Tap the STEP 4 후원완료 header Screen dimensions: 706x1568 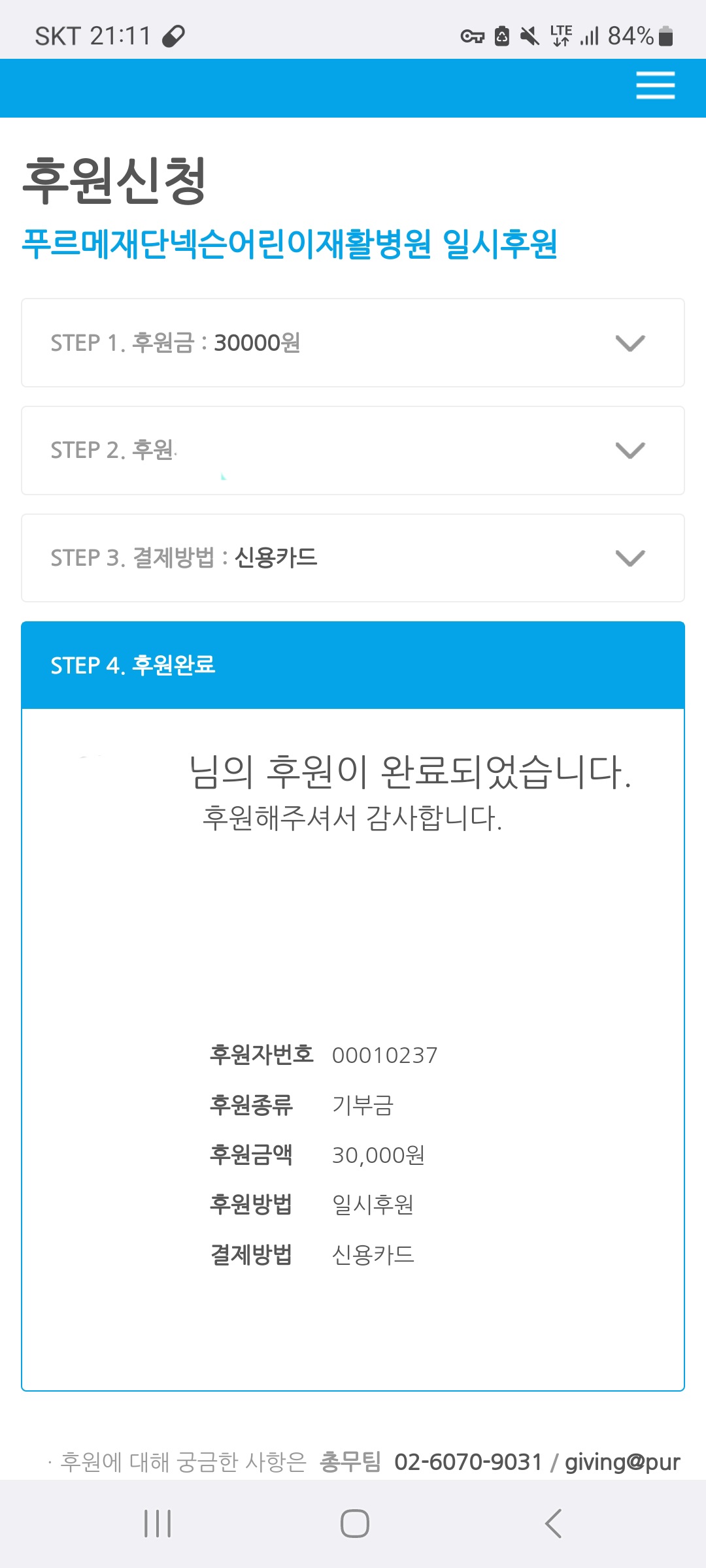tap(353, 665)
